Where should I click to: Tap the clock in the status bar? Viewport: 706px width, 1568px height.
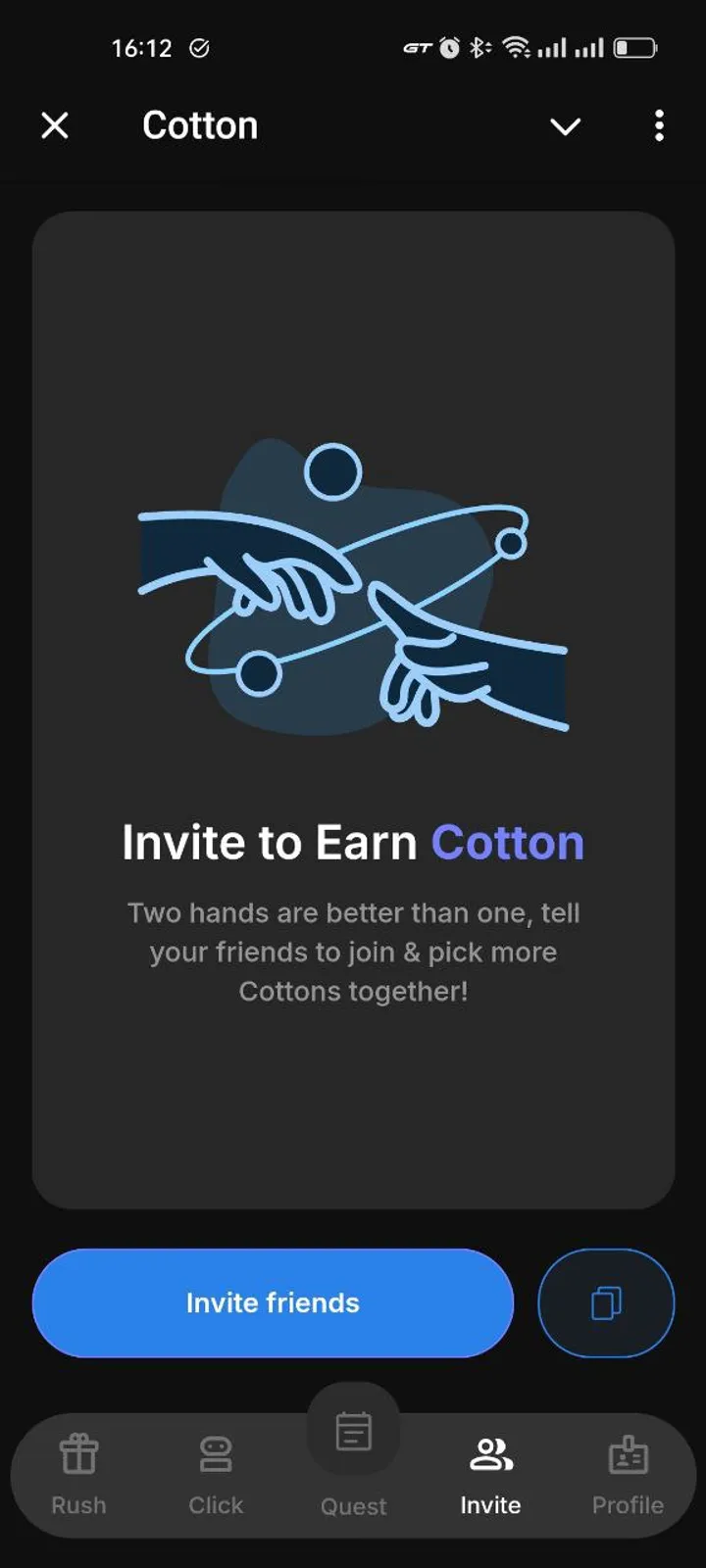pyautogui.click(x=140, y=46)
